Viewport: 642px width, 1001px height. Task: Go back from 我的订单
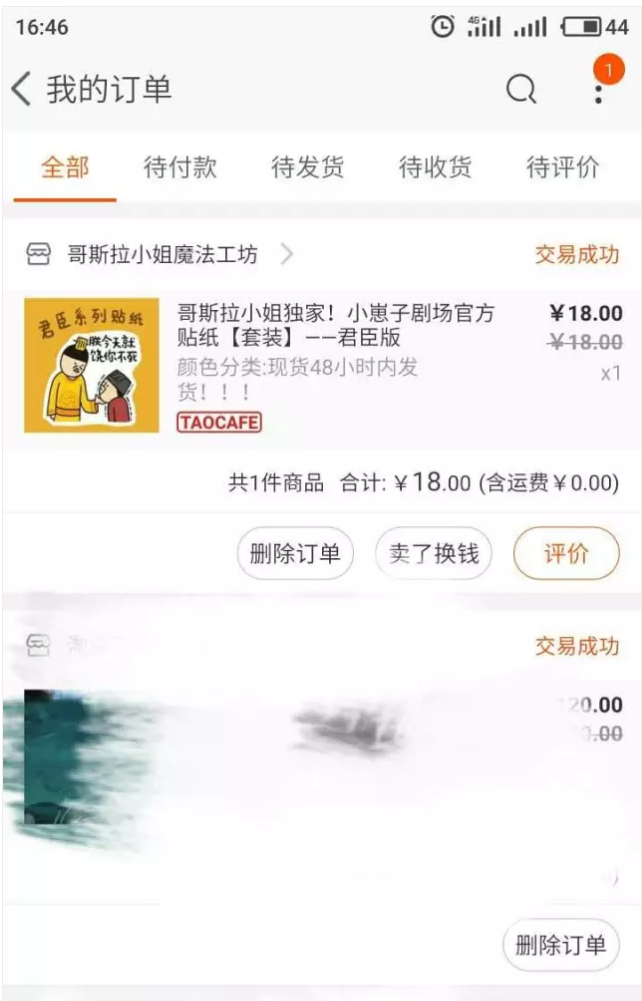pyautogui.click(x=22, y=89)
